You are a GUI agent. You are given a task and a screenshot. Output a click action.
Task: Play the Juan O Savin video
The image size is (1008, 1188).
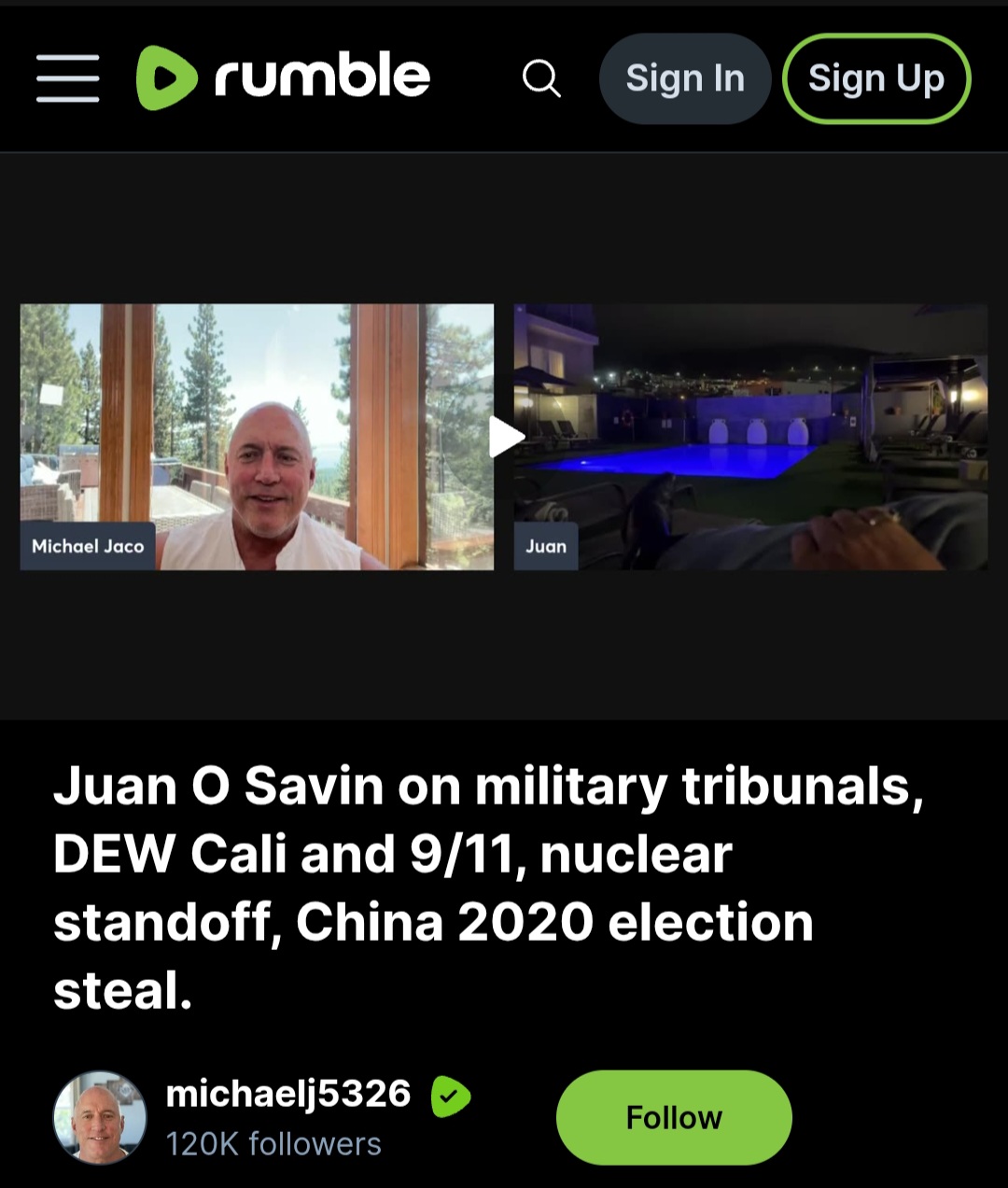[506, 437]
